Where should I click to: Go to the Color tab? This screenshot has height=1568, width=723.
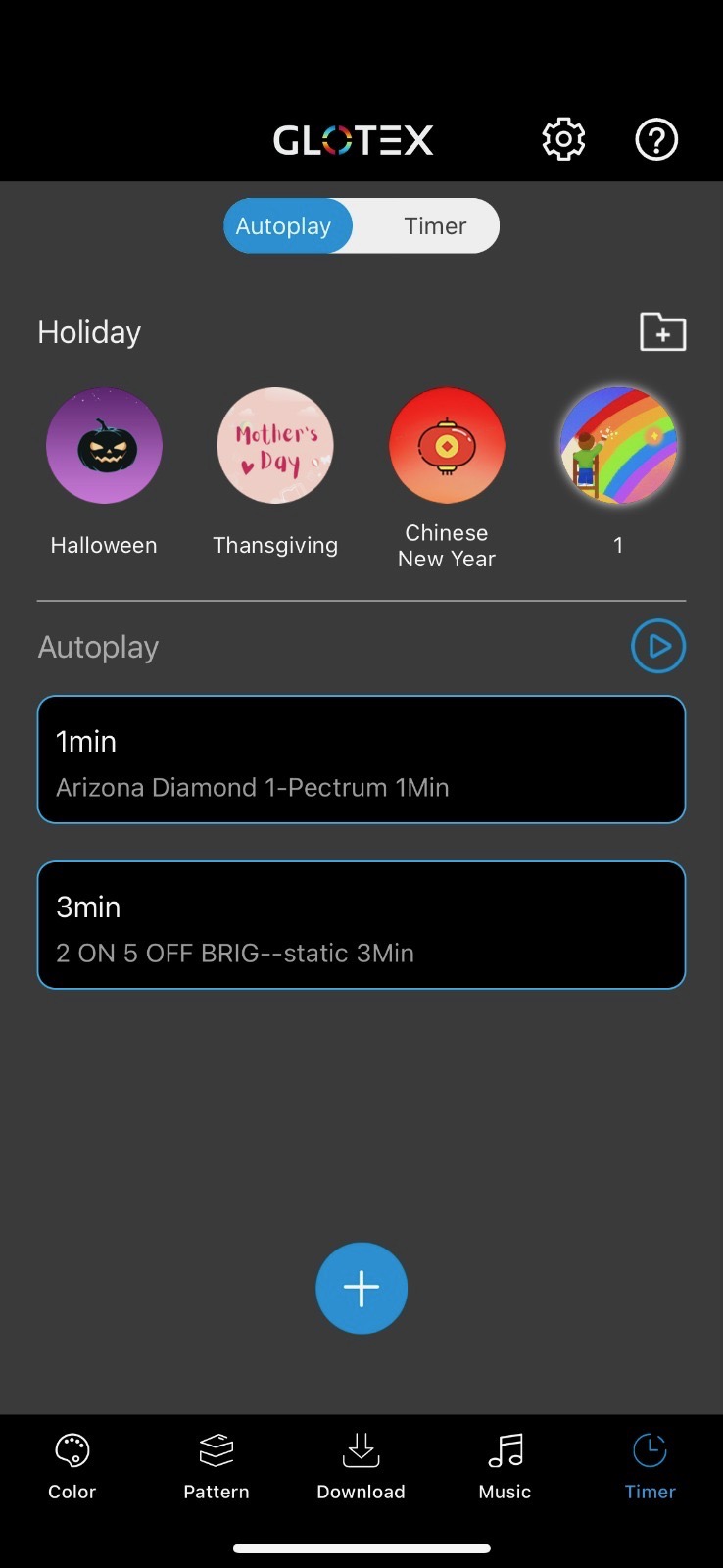pos(72,1466)
